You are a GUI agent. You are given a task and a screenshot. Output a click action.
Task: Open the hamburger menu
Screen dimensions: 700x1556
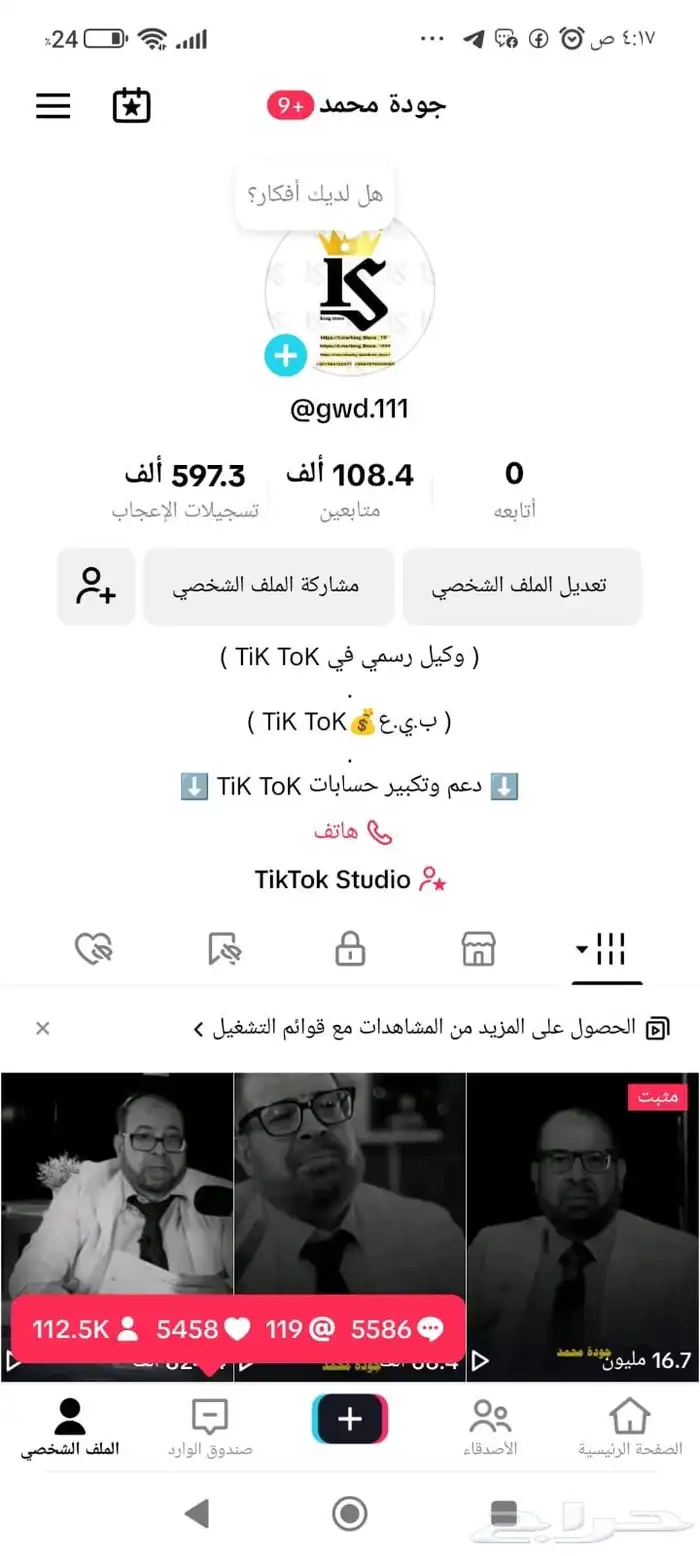[53, 106]
